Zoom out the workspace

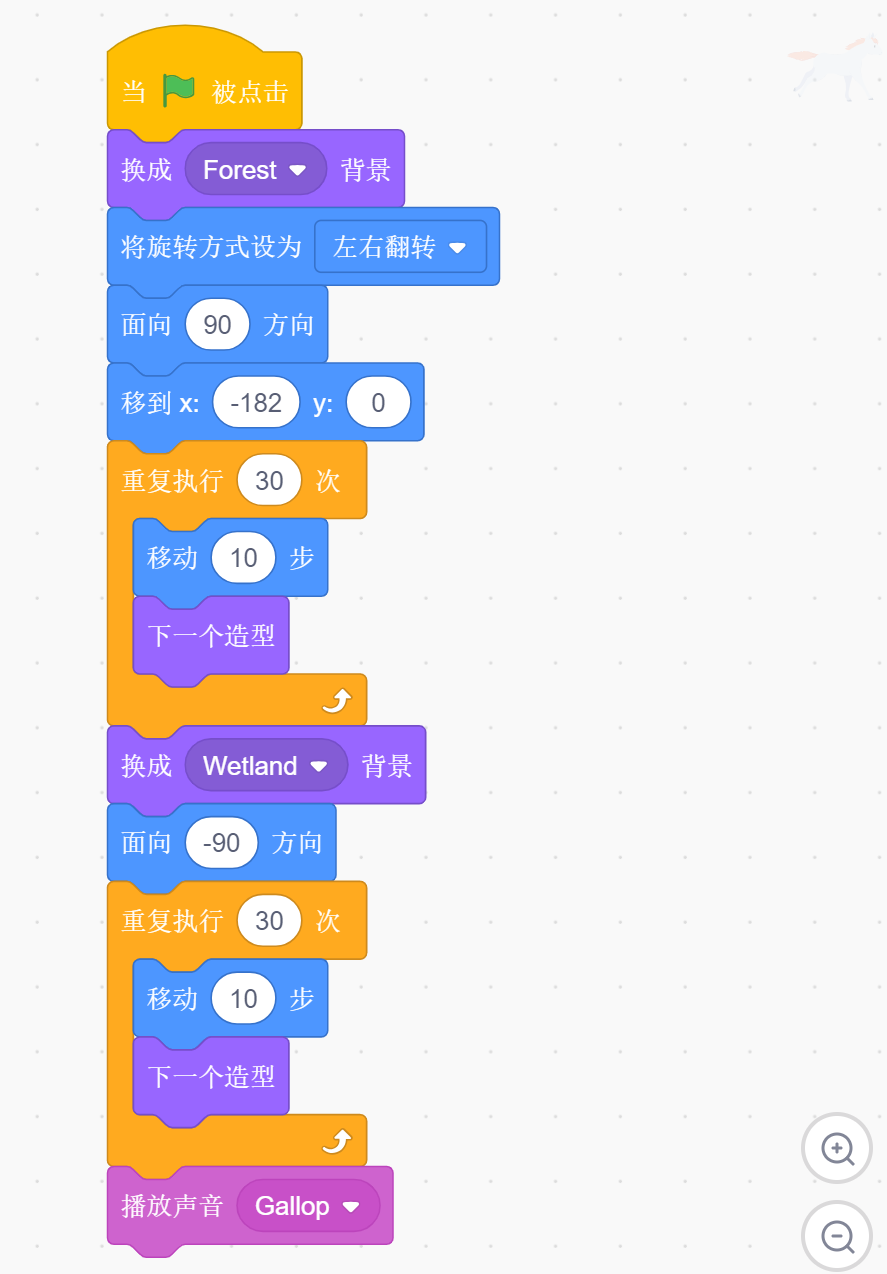pos(837,1236)
